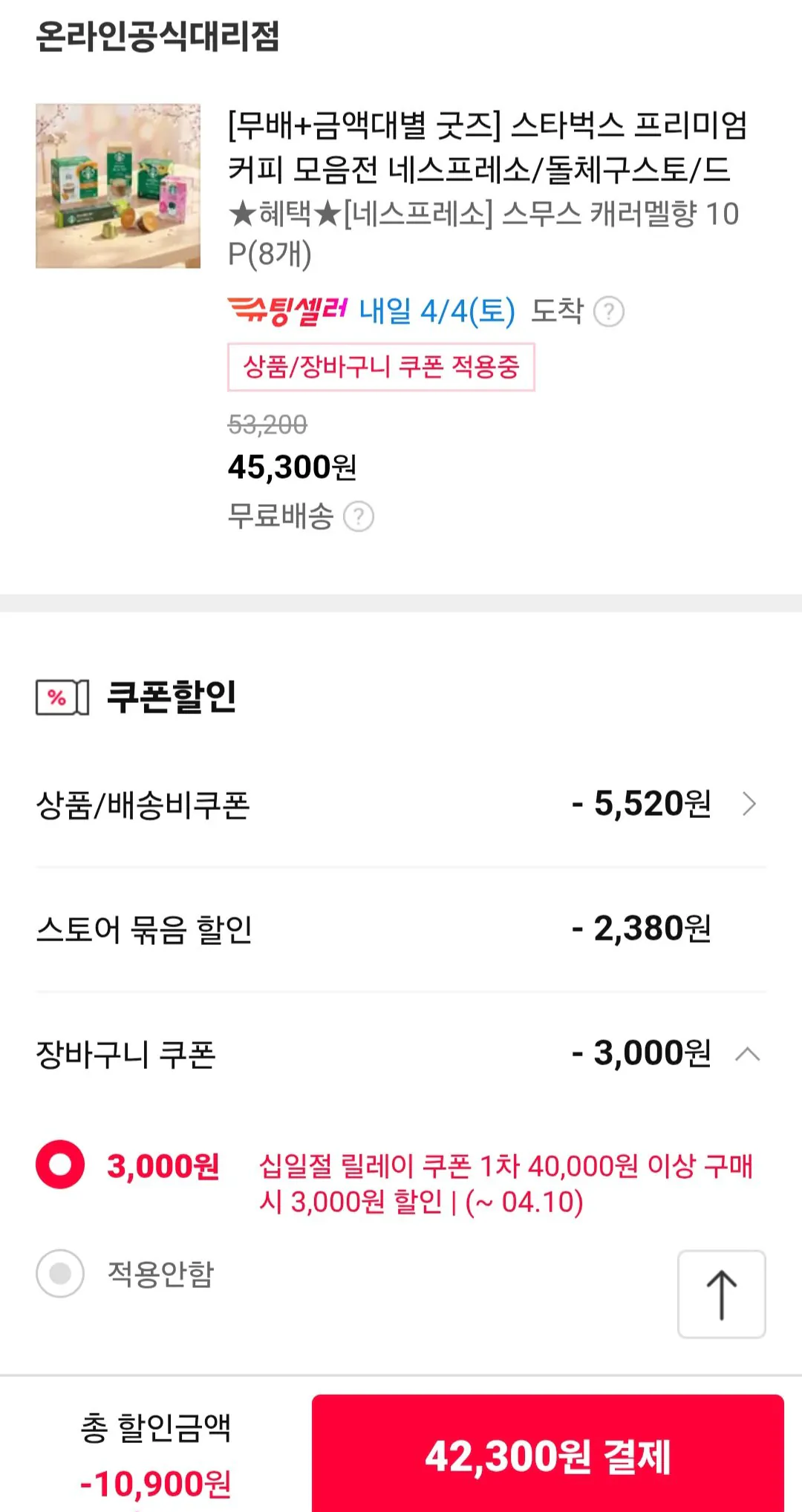Click the 상품/장바구니 쿠폰 적용중 badge
The width and height of the screenshot is (802, 1512).
382,366
